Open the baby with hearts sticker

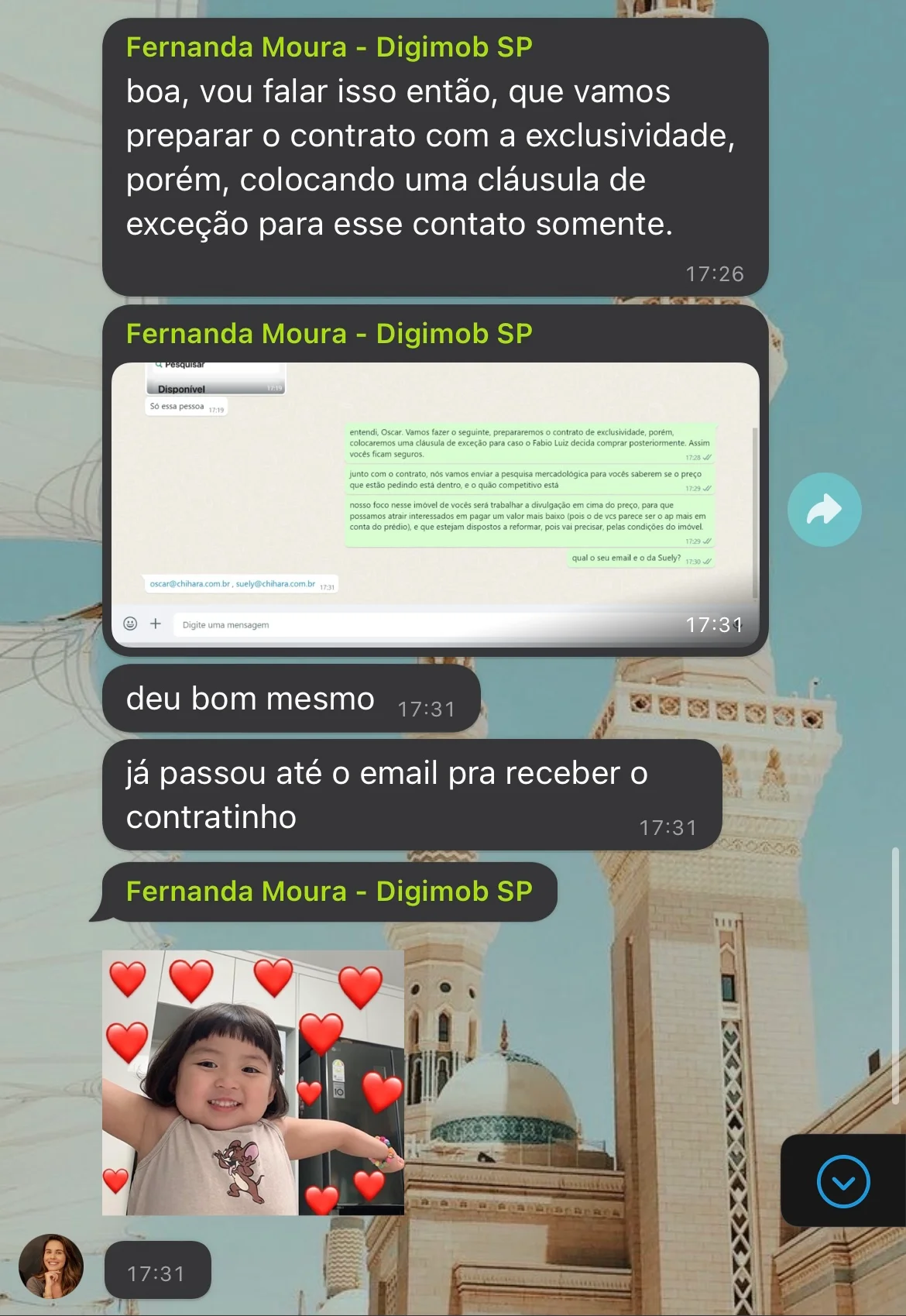[x=253, y=1083]
